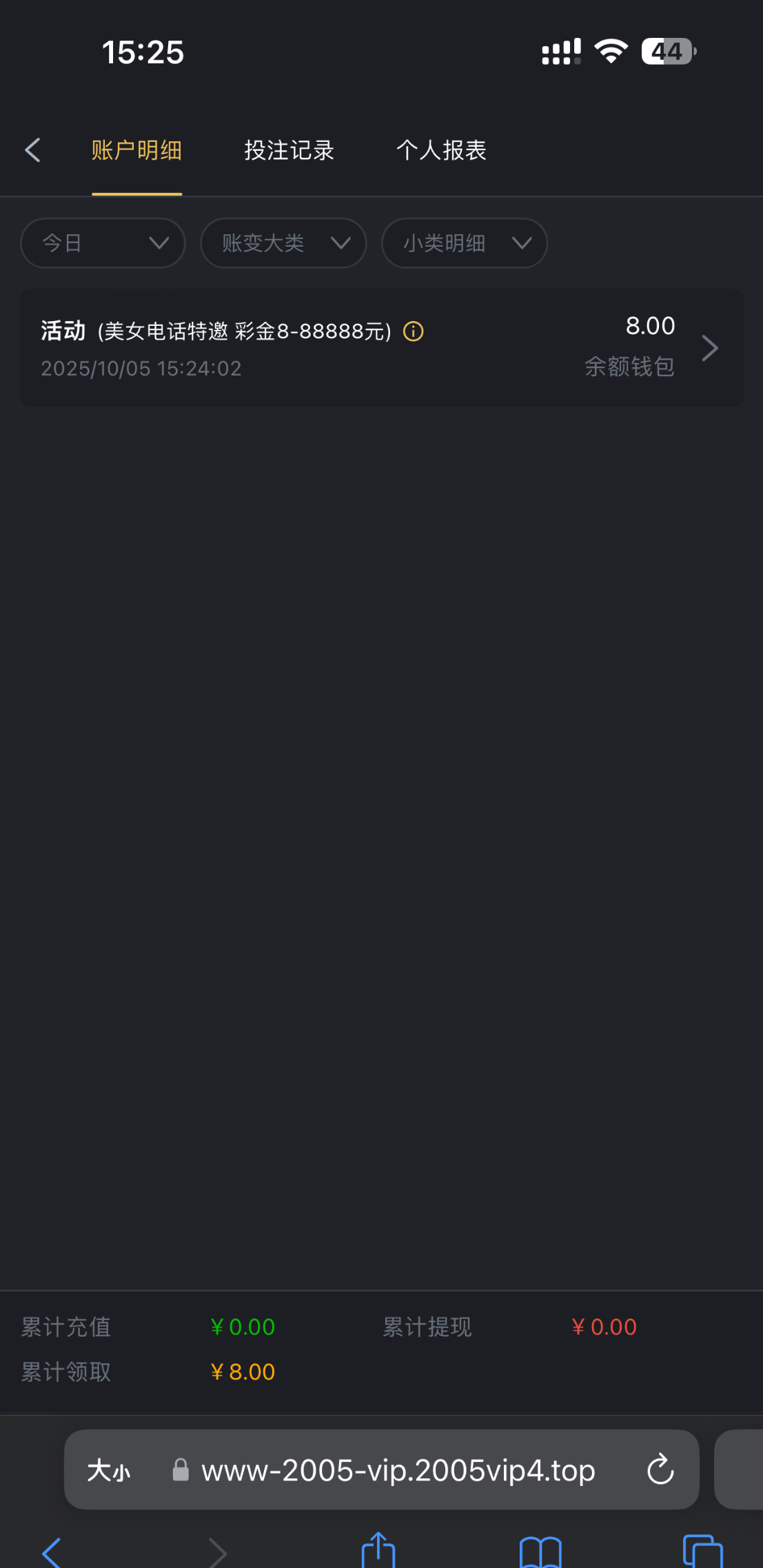The width and height of the screenshot is (763, 1568).
Task: Switch to the 个人报表 tab
Action: click(441, 150)
